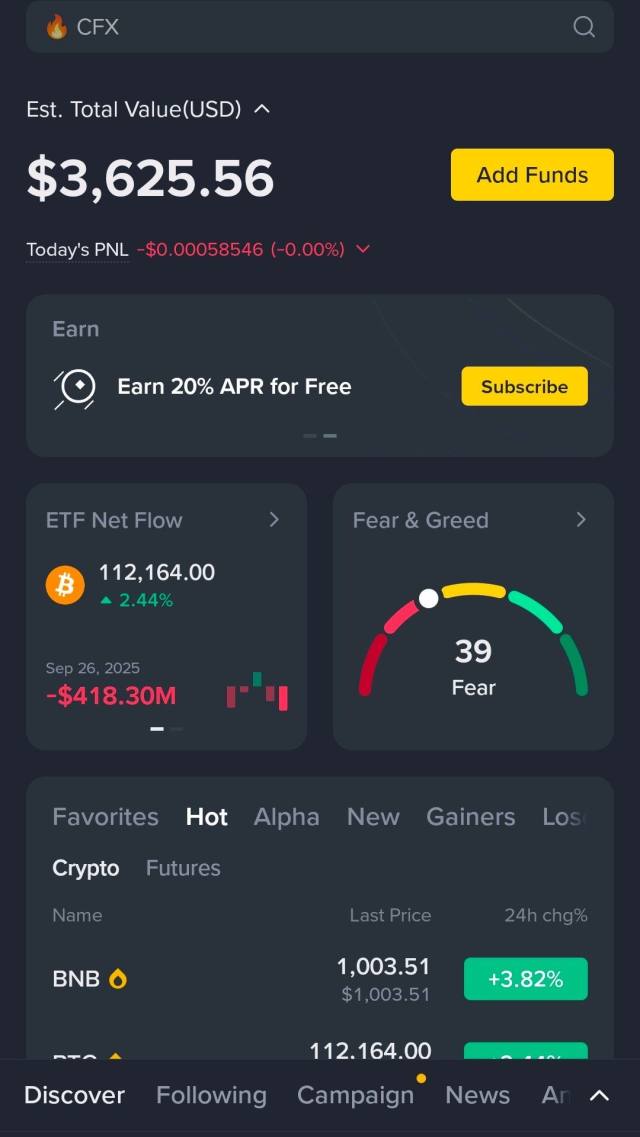Switch to the Campaign section
The width and height of the screenshot is (640, 1137).
pyautogui.click(x=355, y=1095)
